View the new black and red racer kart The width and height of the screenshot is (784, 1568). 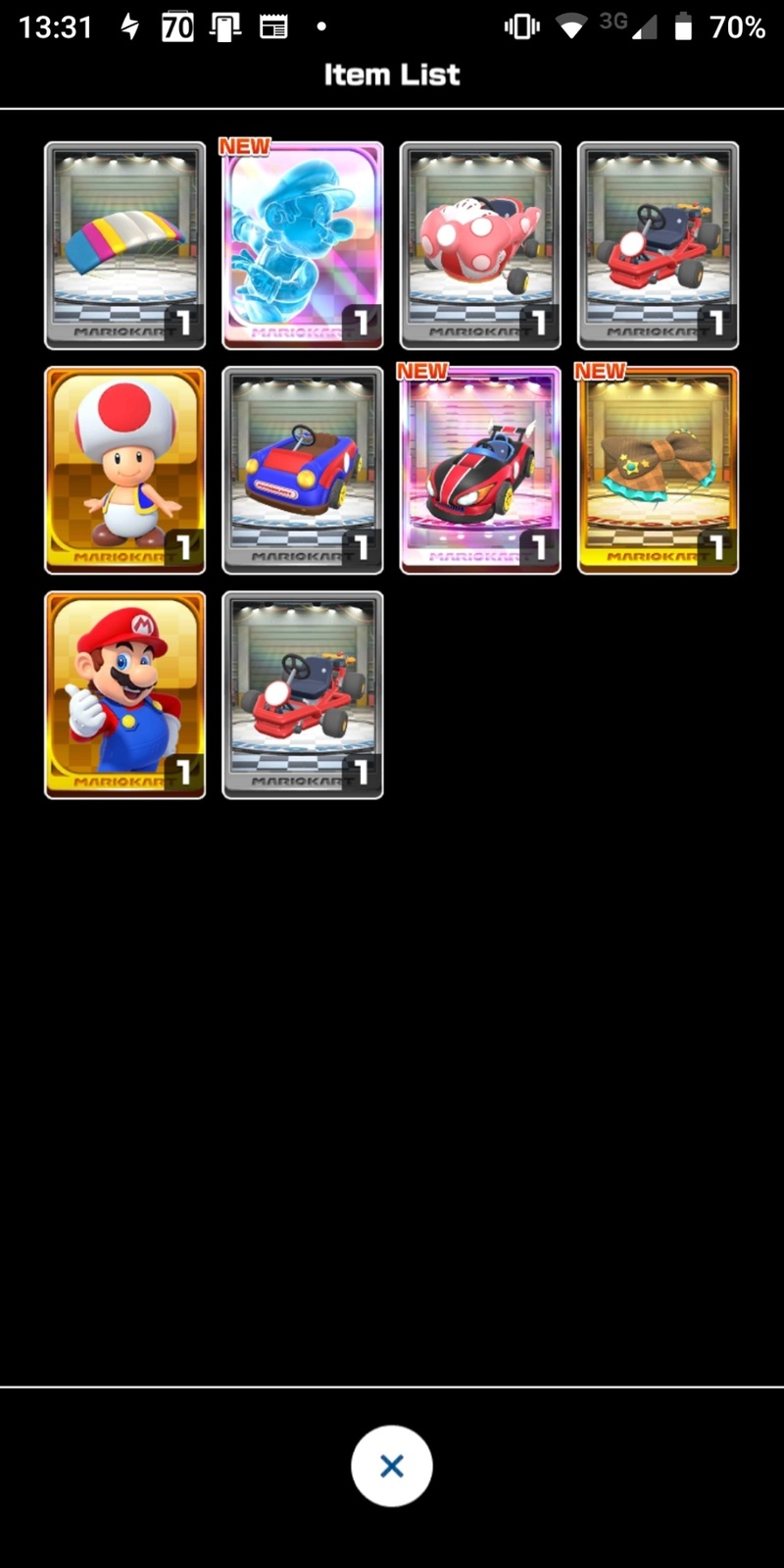(x=480, y=470)
